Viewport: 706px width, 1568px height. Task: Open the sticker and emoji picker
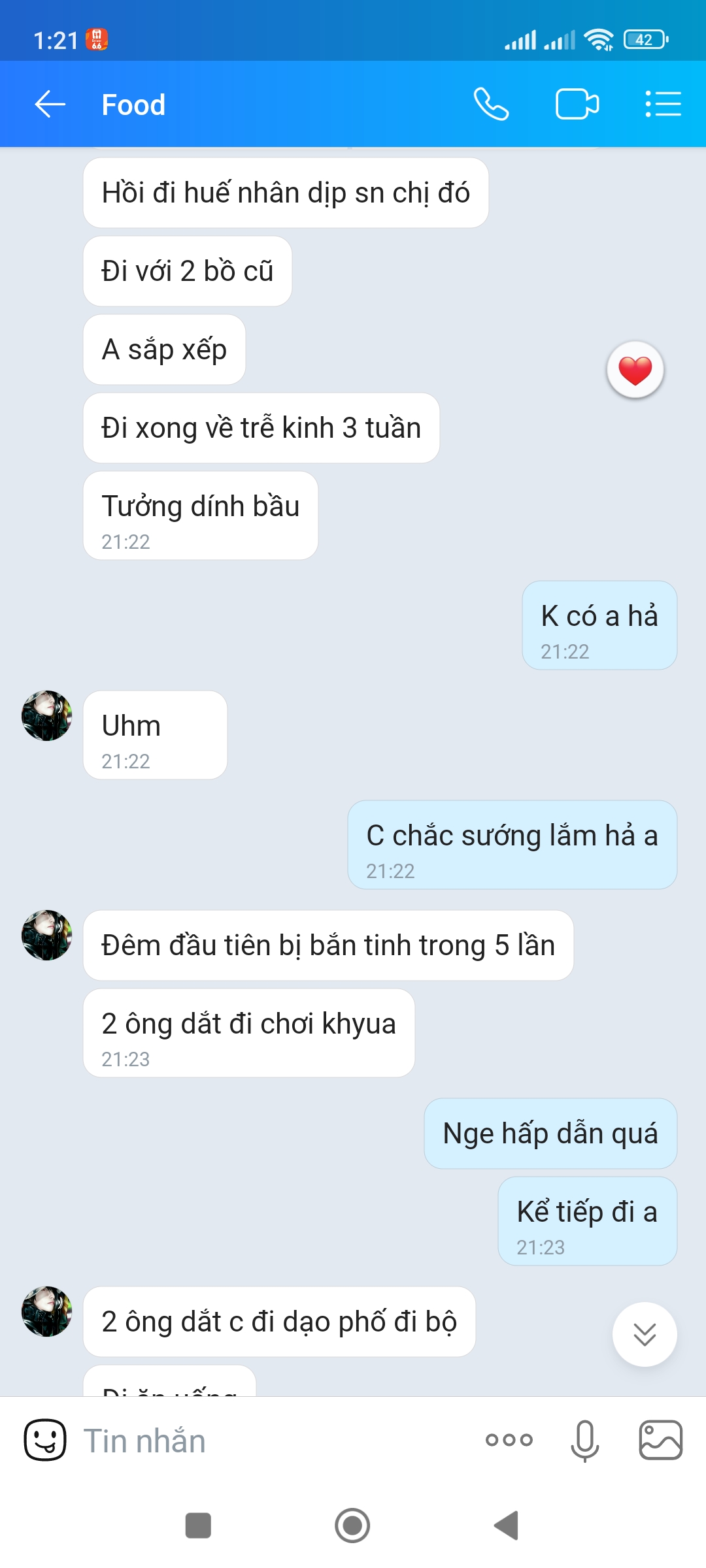click(x=45, y=1440)
